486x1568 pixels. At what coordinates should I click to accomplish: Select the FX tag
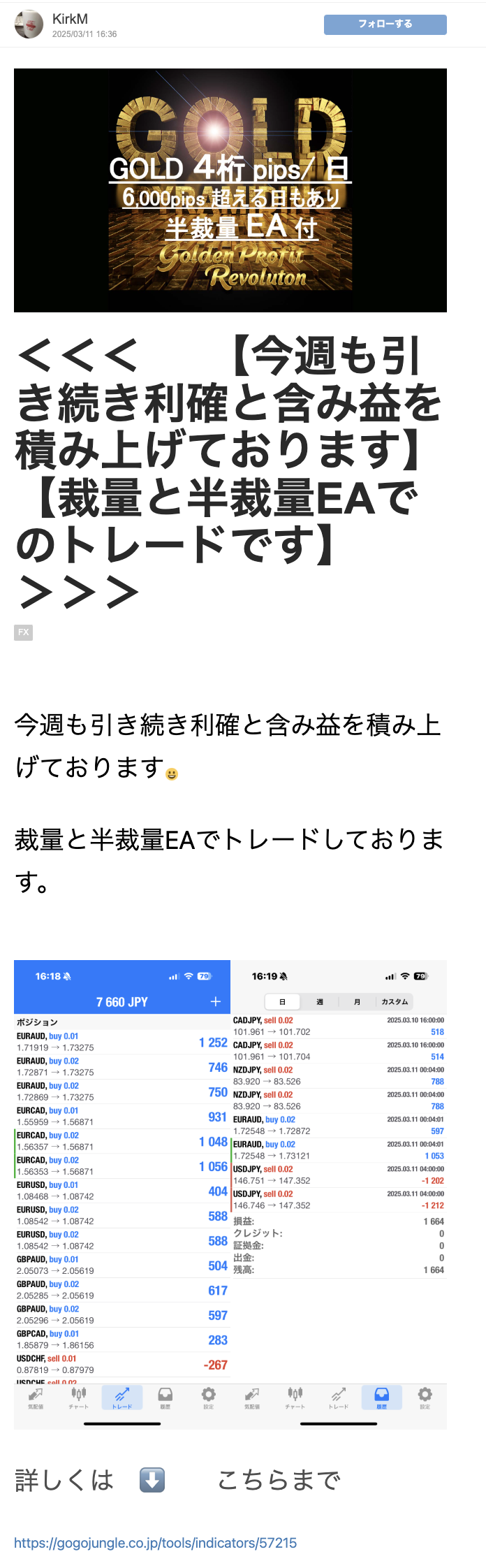pos(24,632)
